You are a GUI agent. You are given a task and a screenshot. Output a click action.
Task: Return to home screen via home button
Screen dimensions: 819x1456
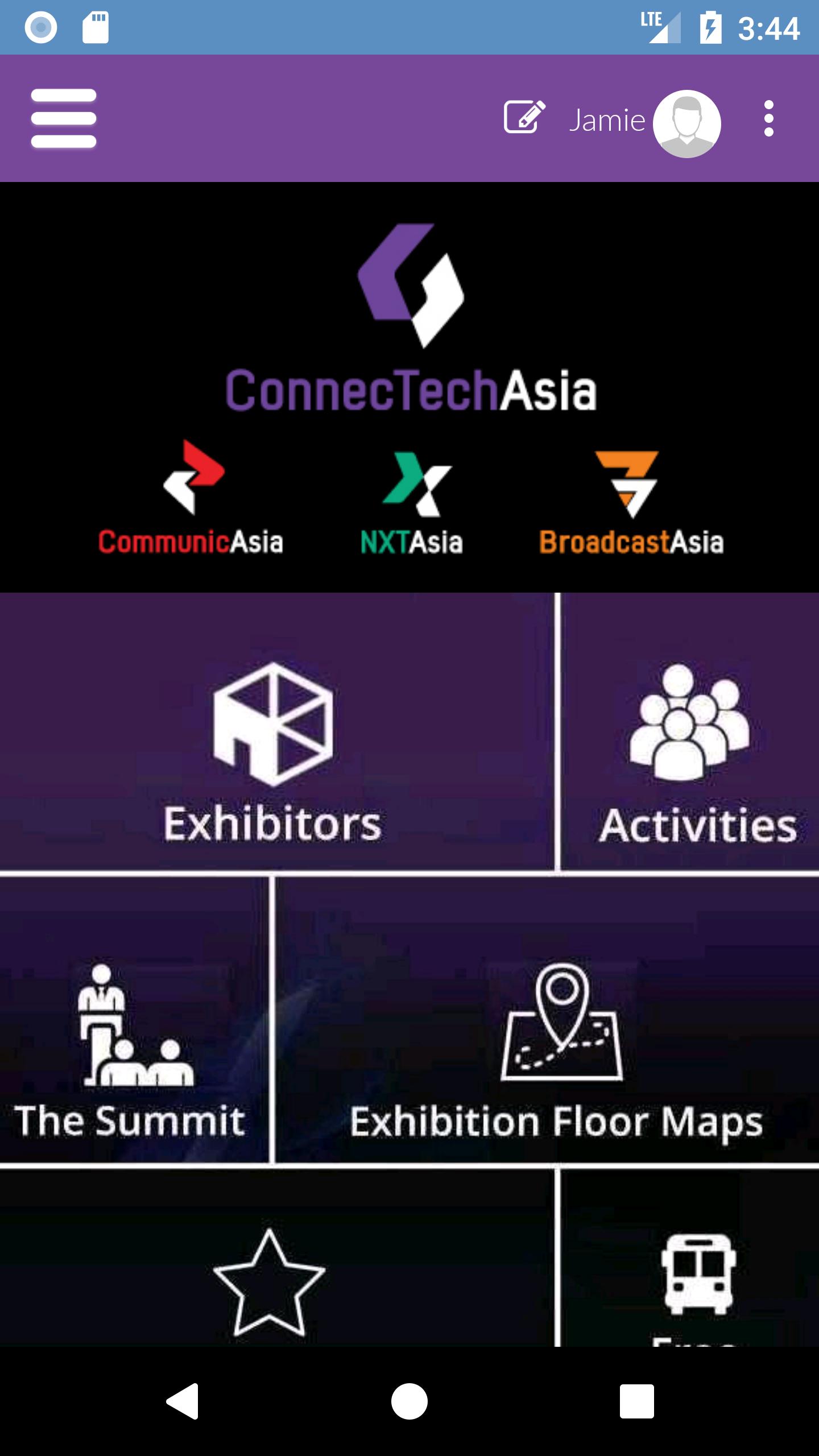pyautogui.click(x=409, y=1401)
